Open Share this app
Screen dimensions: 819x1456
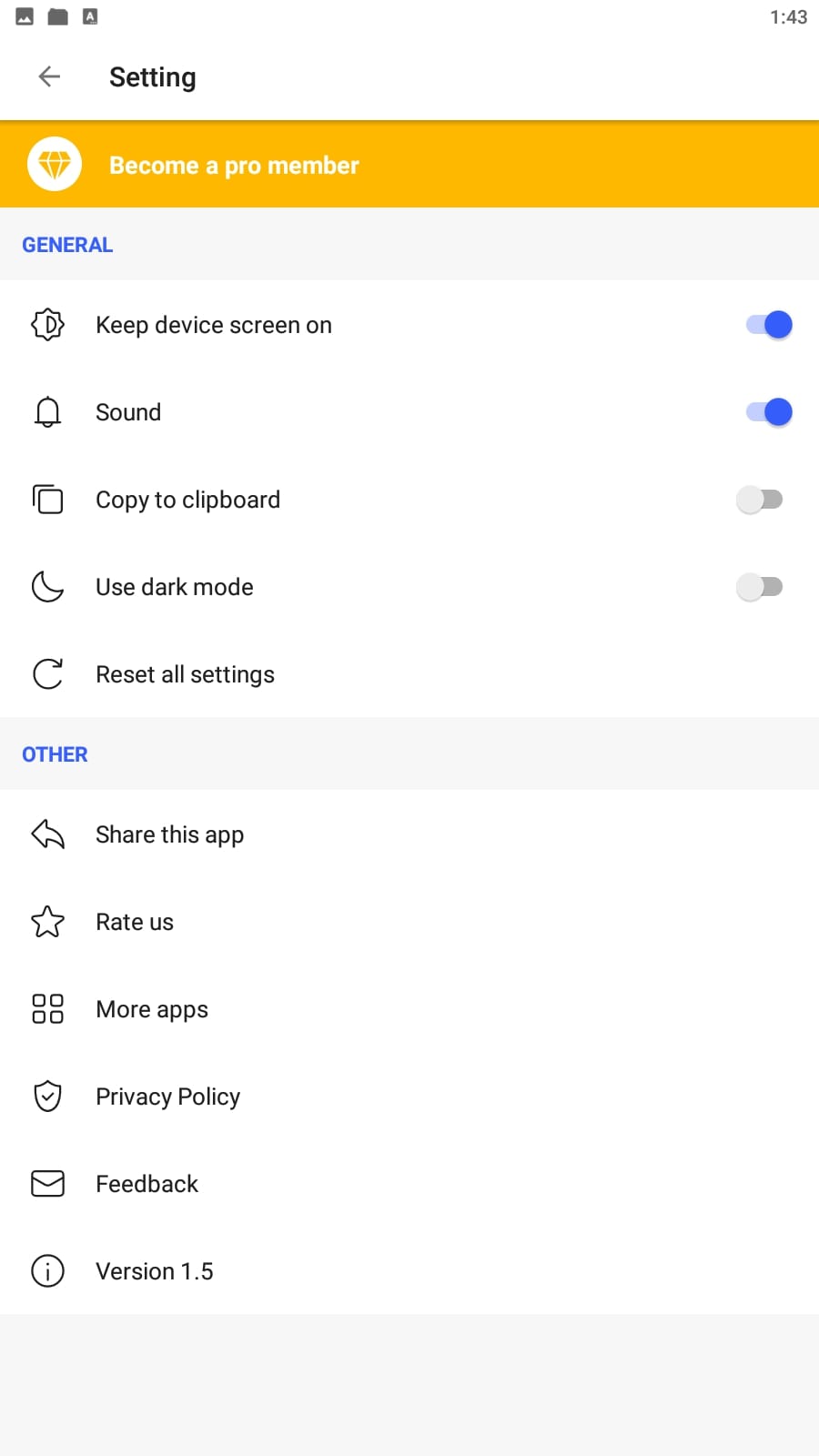pos(409,834)
